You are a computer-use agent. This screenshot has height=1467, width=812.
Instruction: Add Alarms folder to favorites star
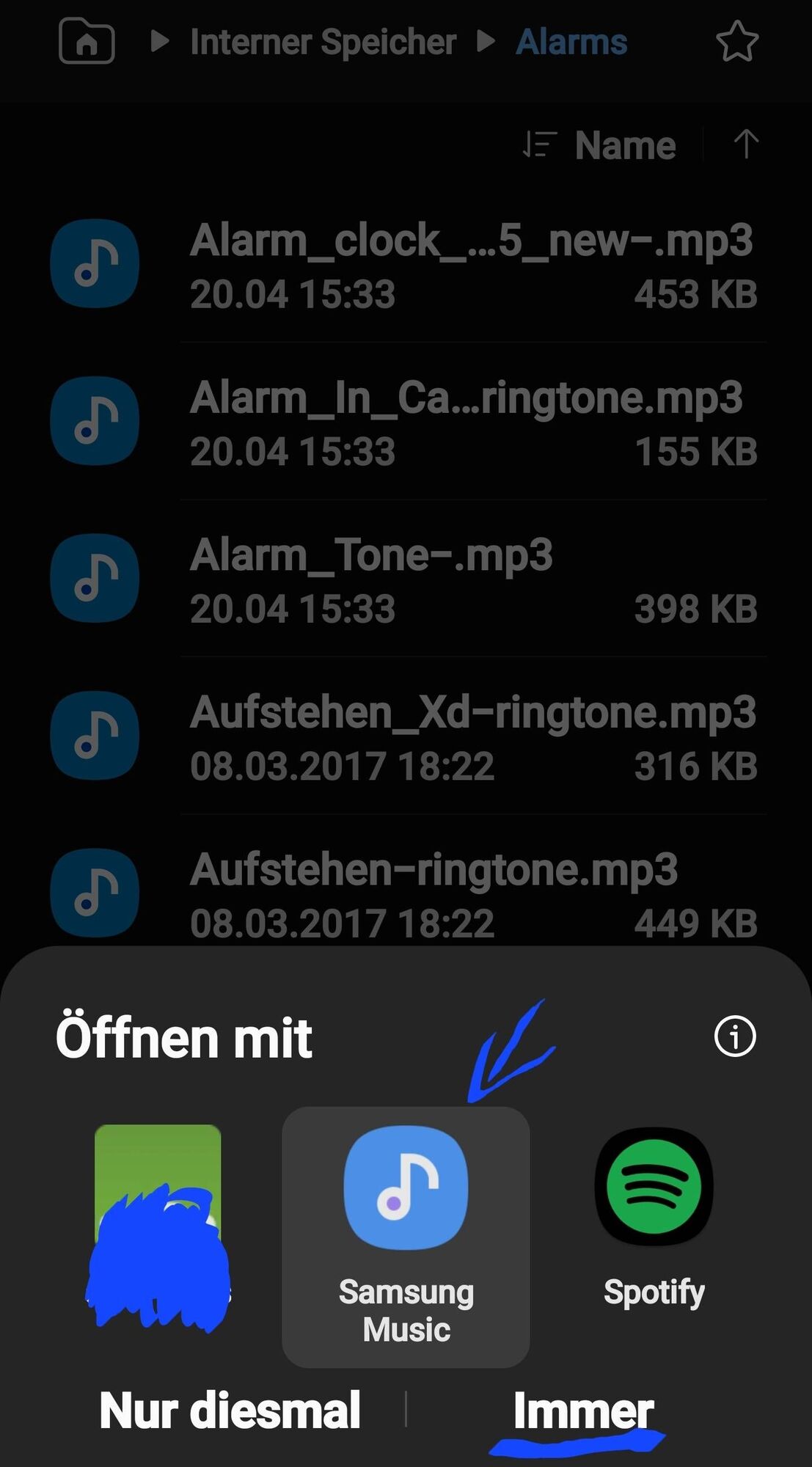tap(736, 43)
